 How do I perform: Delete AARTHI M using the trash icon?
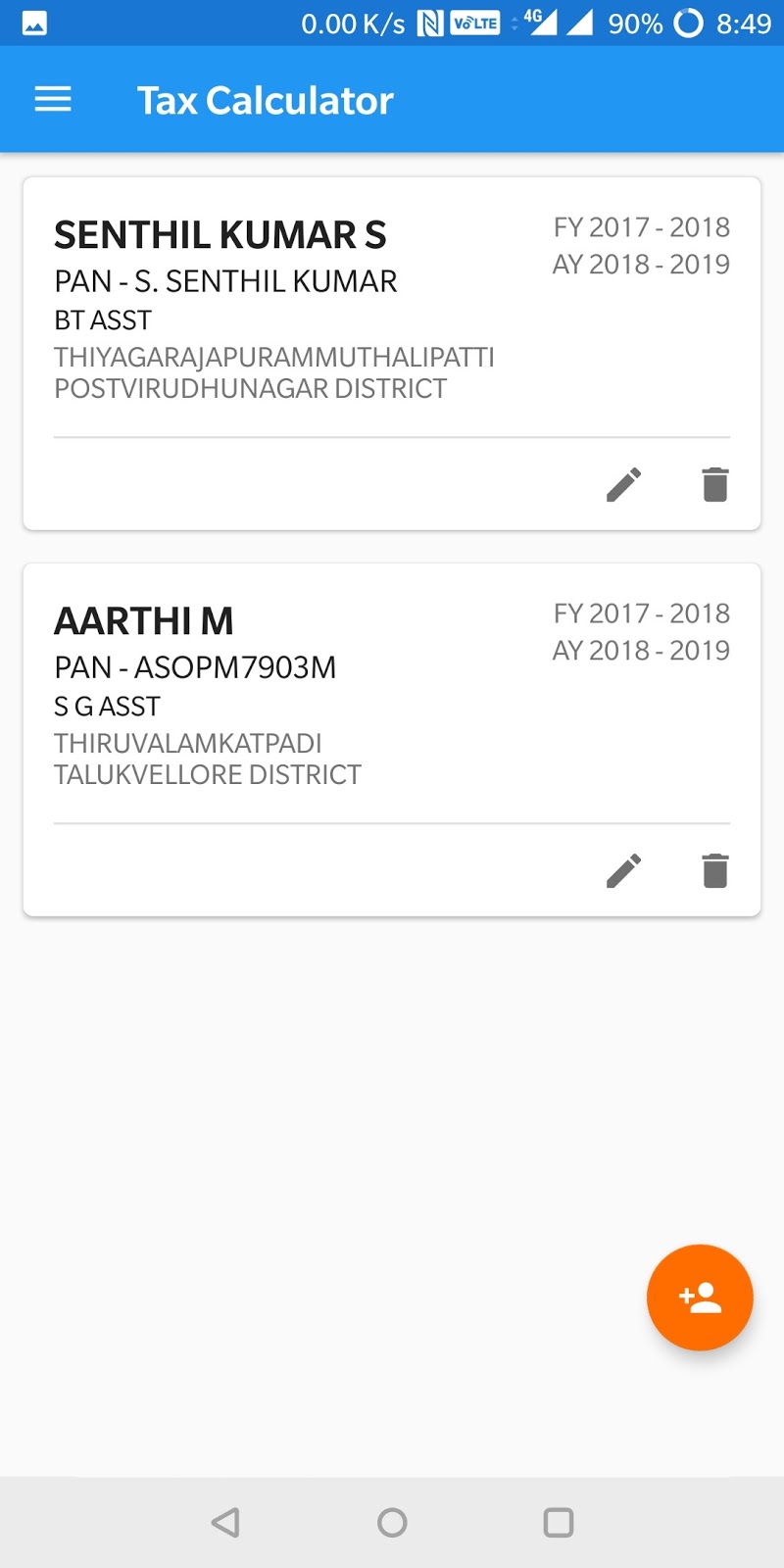tap(714, 869)
